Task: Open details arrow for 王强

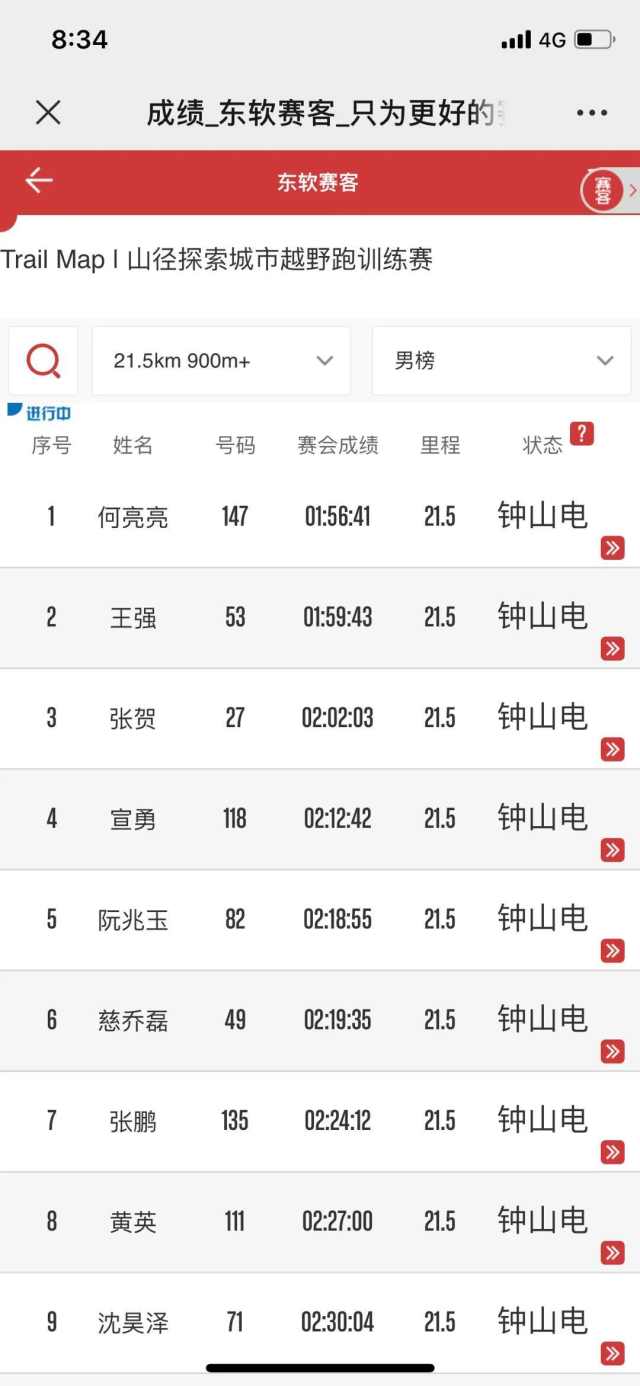Action: click(613, 649)
